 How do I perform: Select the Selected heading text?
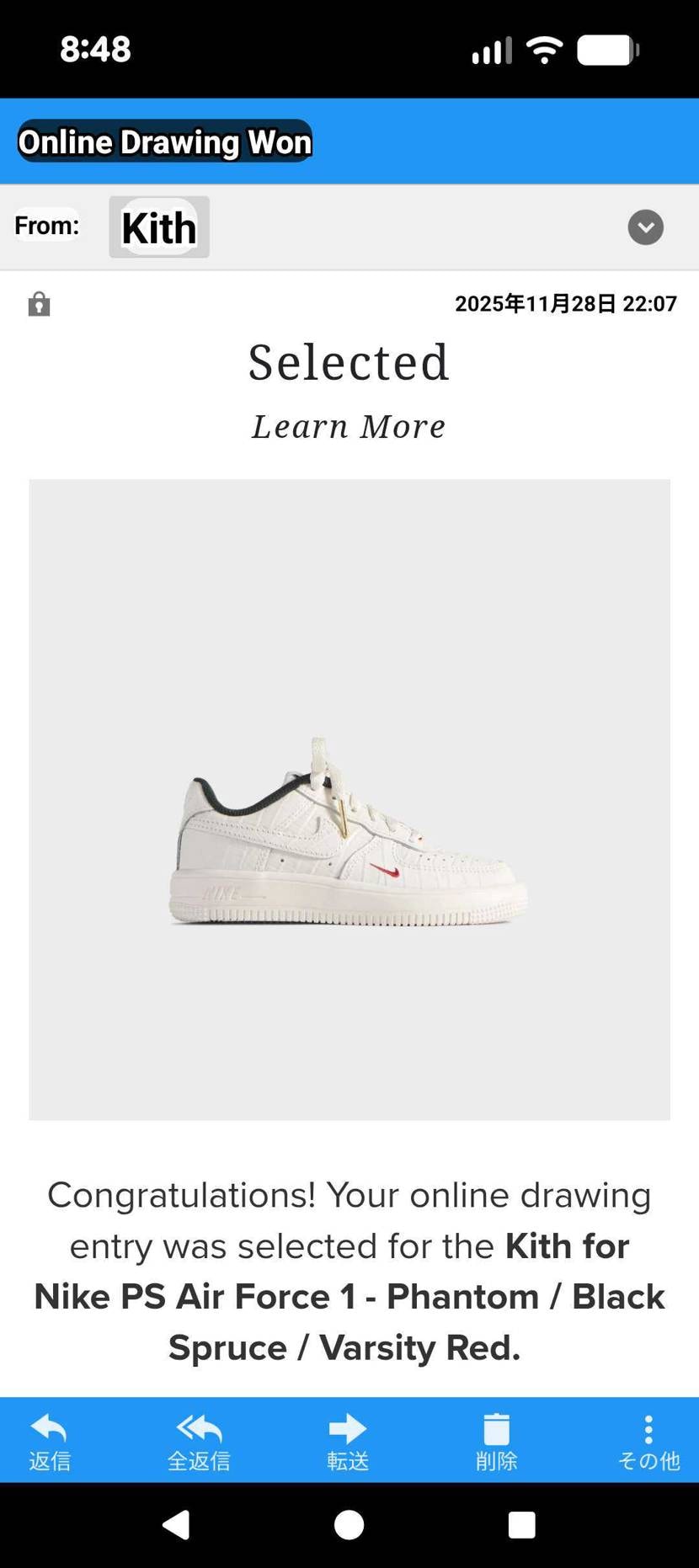(x=348, y=360)
